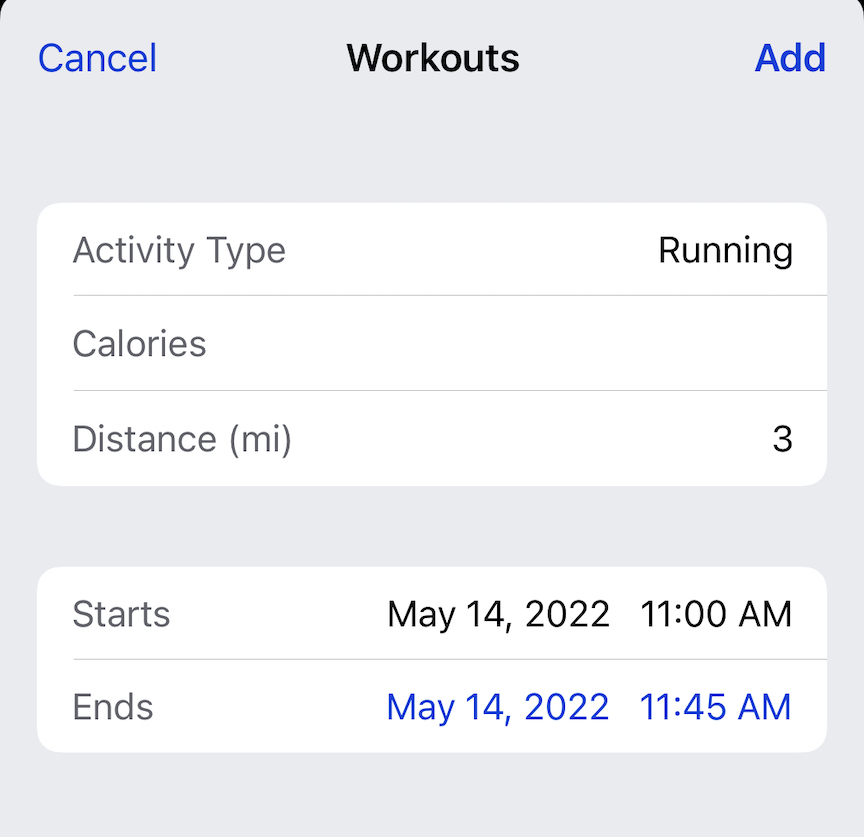Change the Starts time 11:00 AM
864x837 pixels.
pos(716,614)
